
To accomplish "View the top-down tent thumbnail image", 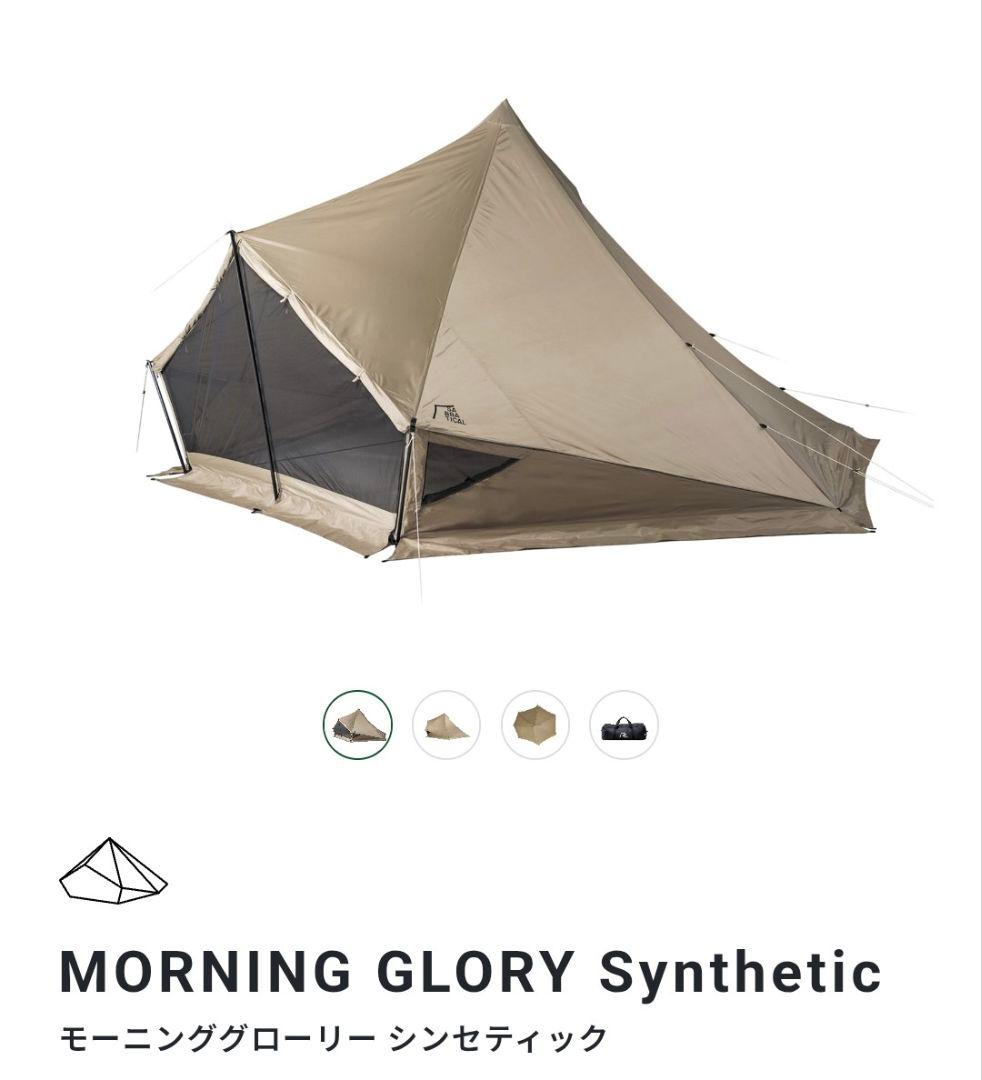I will [535, 725].
